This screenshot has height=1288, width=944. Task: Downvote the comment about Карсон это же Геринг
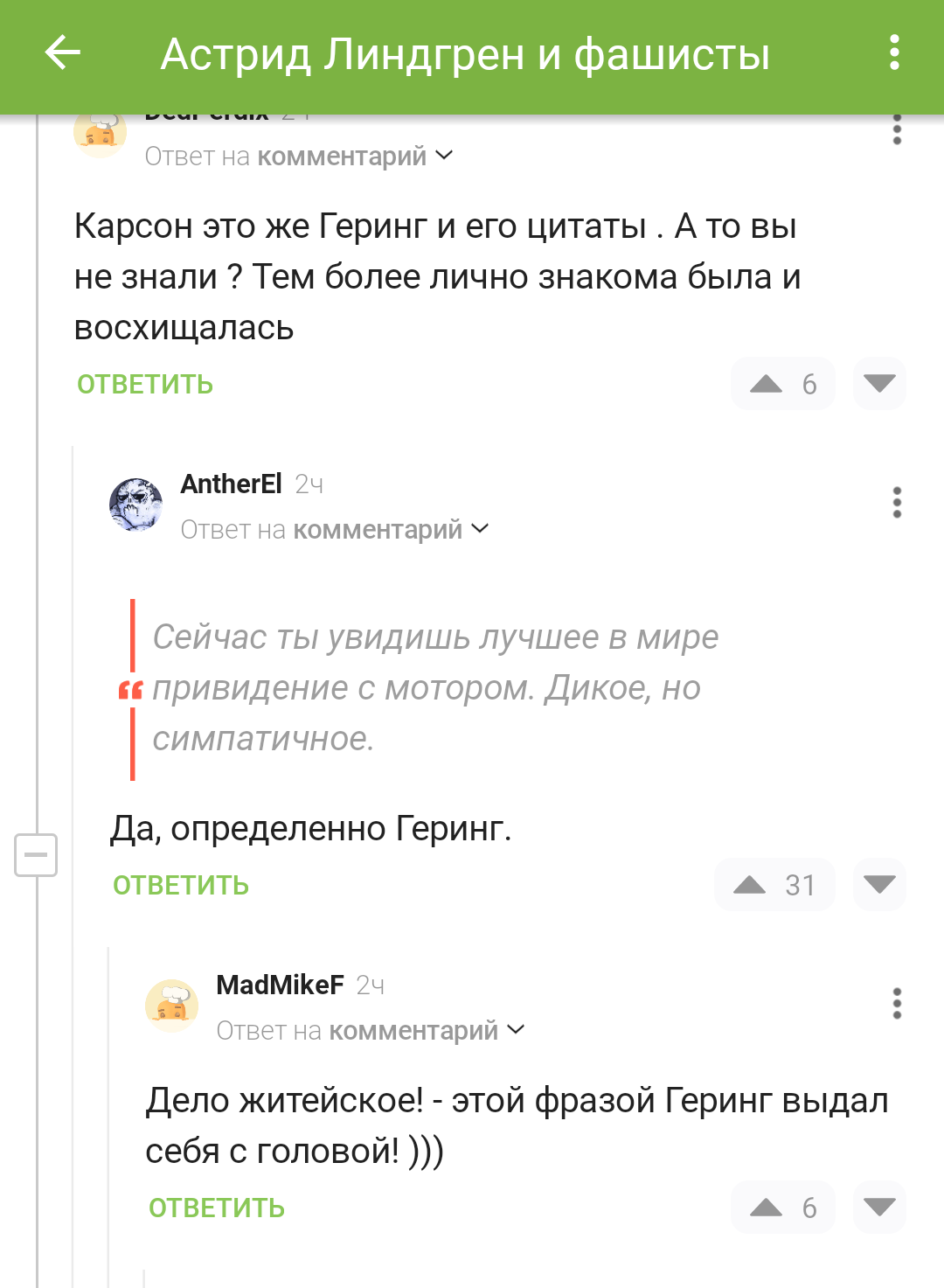point(878,384)
